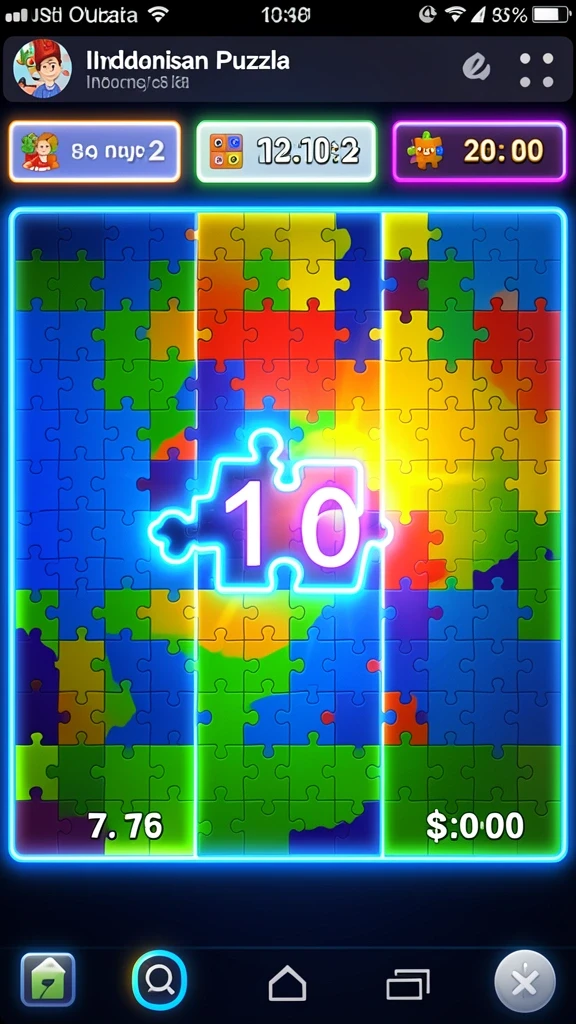
Task: Open the four-dot menu
Action: (x=536, y=70)
